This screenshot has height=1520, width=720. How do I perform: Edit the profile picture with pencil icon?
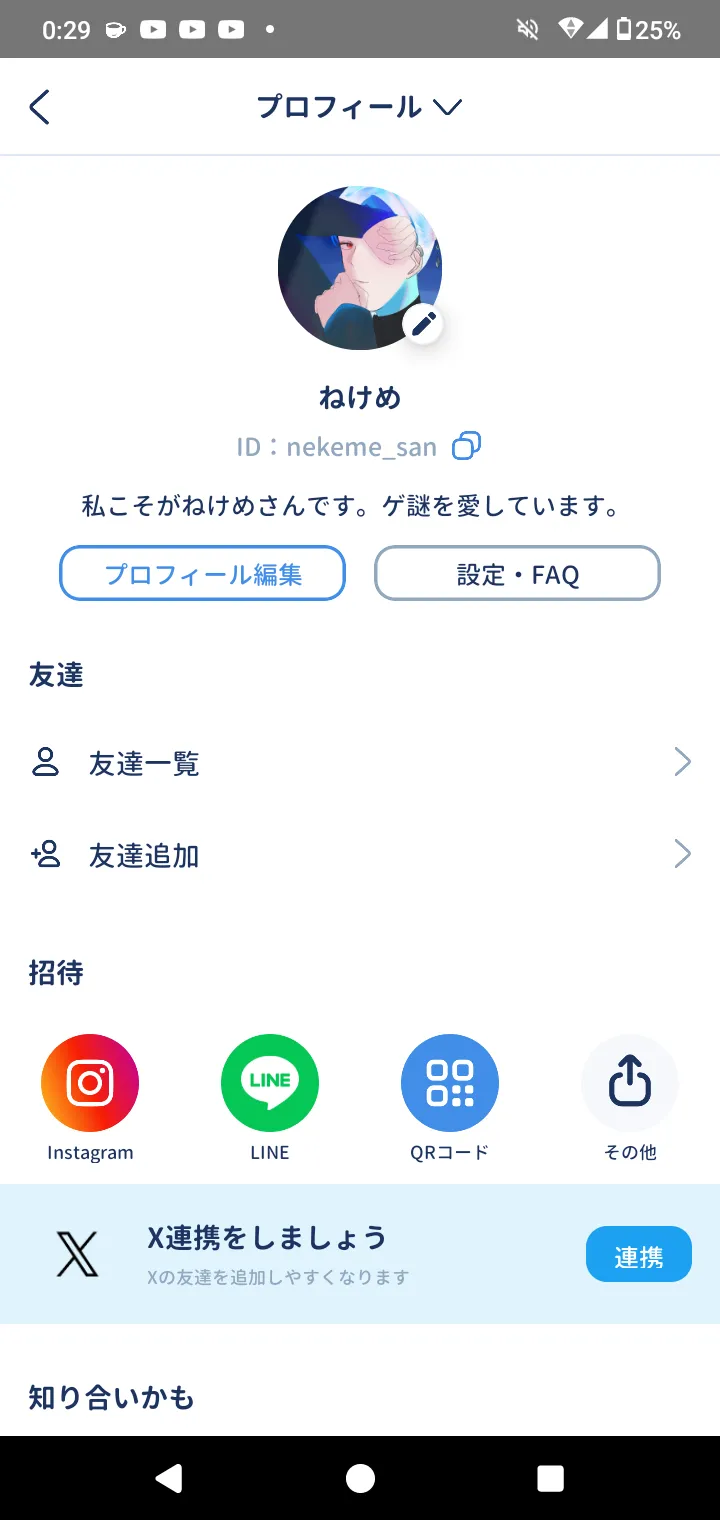(x=424, y=323)
